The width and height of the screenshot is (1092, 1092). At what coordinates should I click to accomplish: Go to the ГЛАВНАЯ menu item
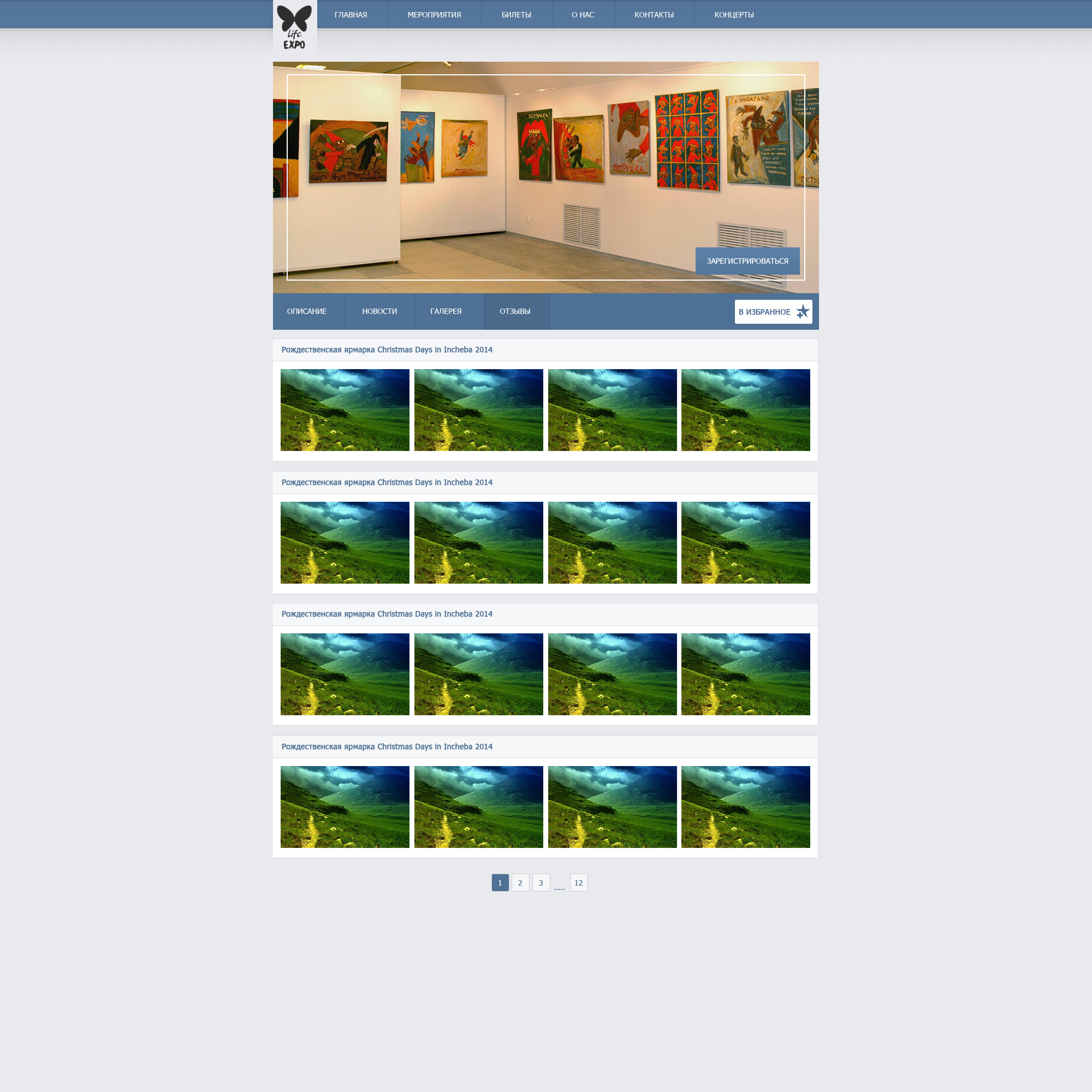(351, 15)
